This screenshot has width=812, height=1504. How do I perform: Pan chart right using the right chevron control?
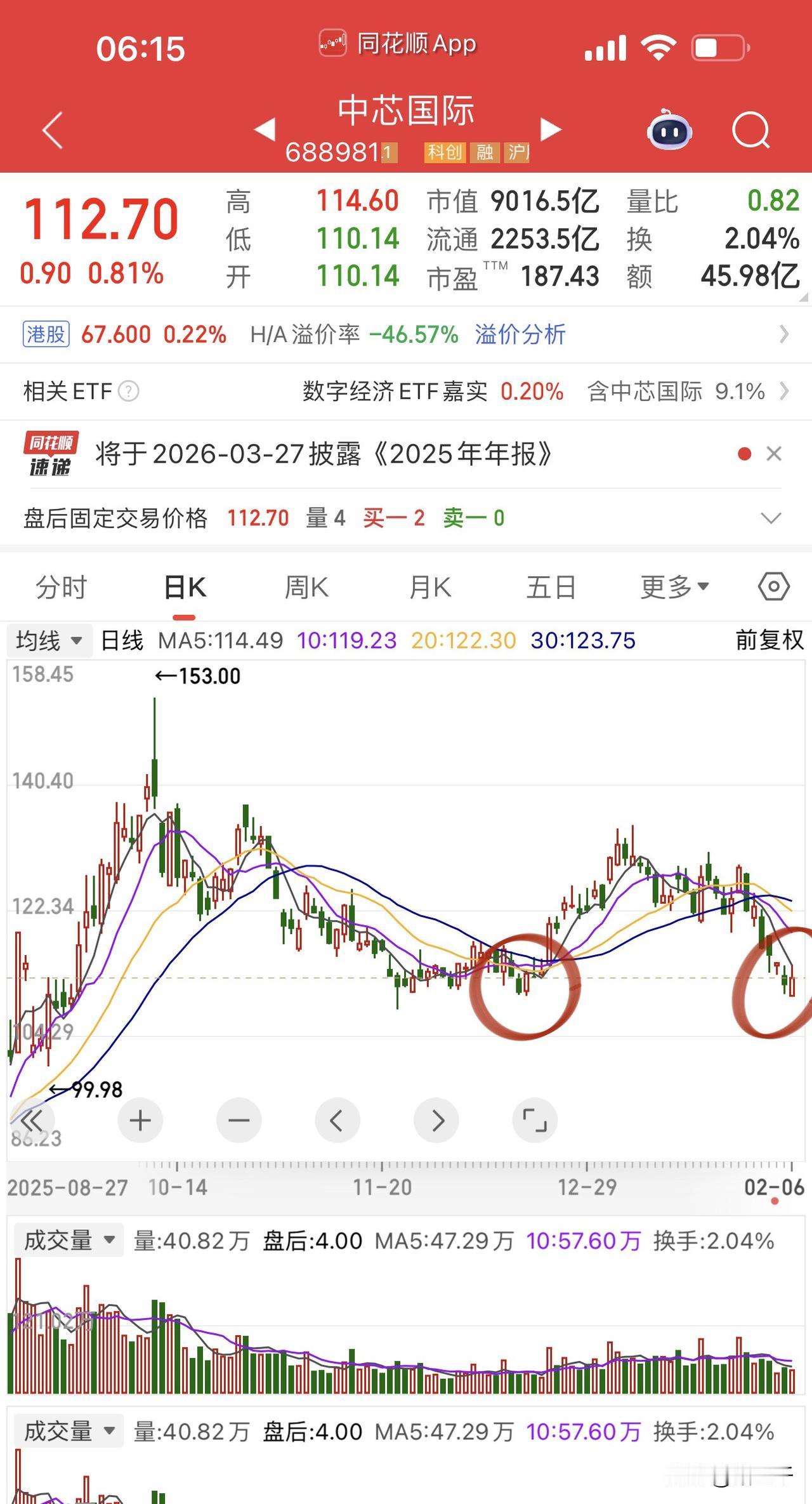[436, 1120]
